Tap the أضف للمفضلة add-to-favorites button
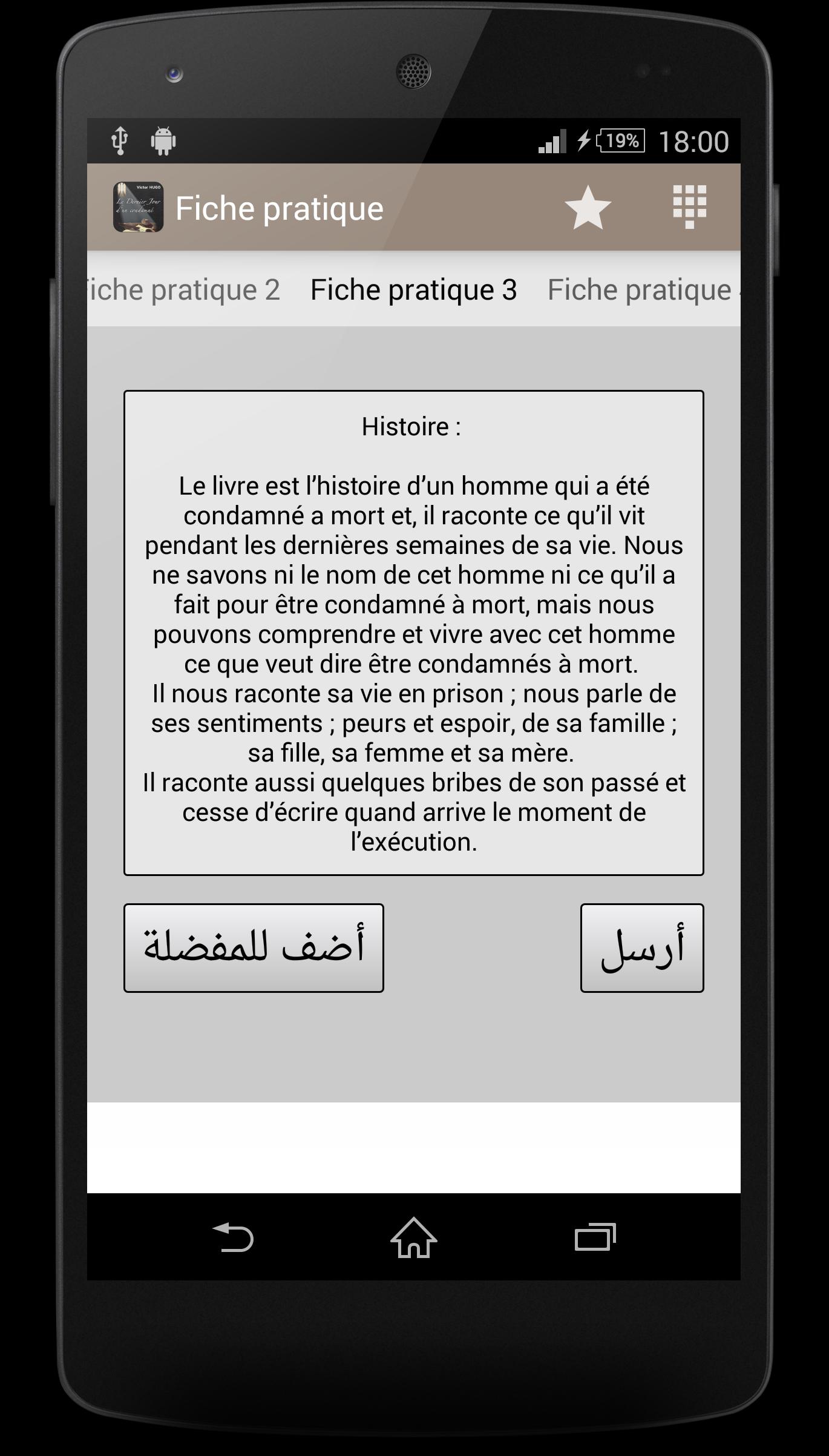Screen dimensions: 829x1456 click(x=254, y=947)
